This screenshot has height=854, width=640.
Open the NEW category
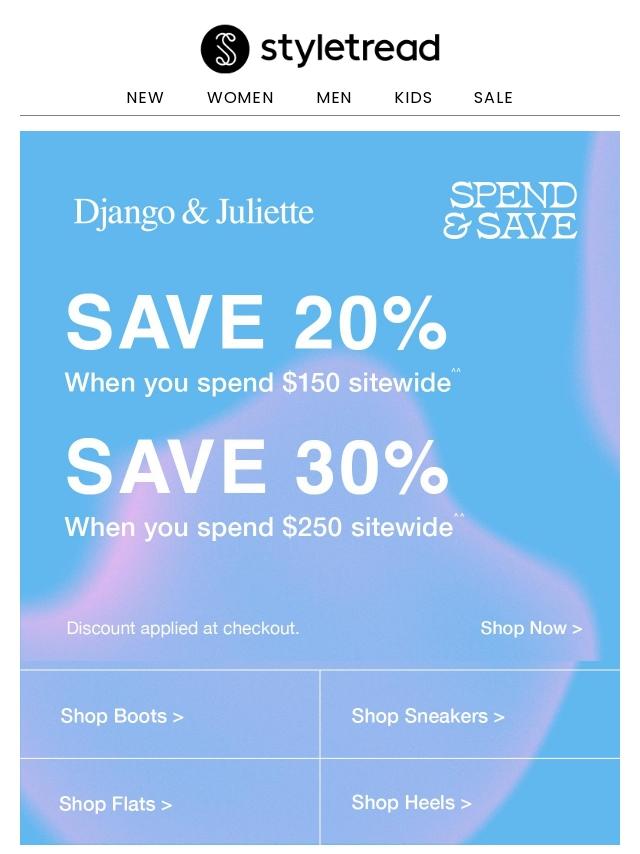[145, 98]
